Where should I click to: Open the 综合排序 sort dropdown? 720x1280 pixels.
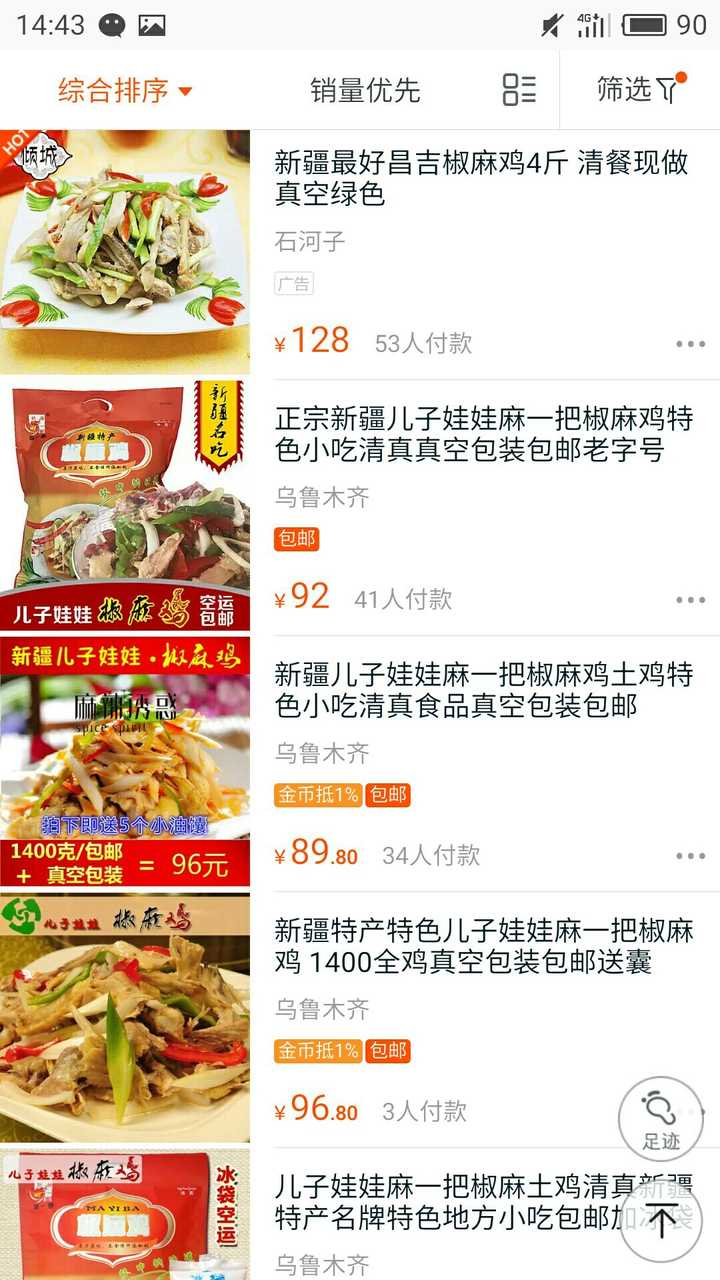pos(124,91)
